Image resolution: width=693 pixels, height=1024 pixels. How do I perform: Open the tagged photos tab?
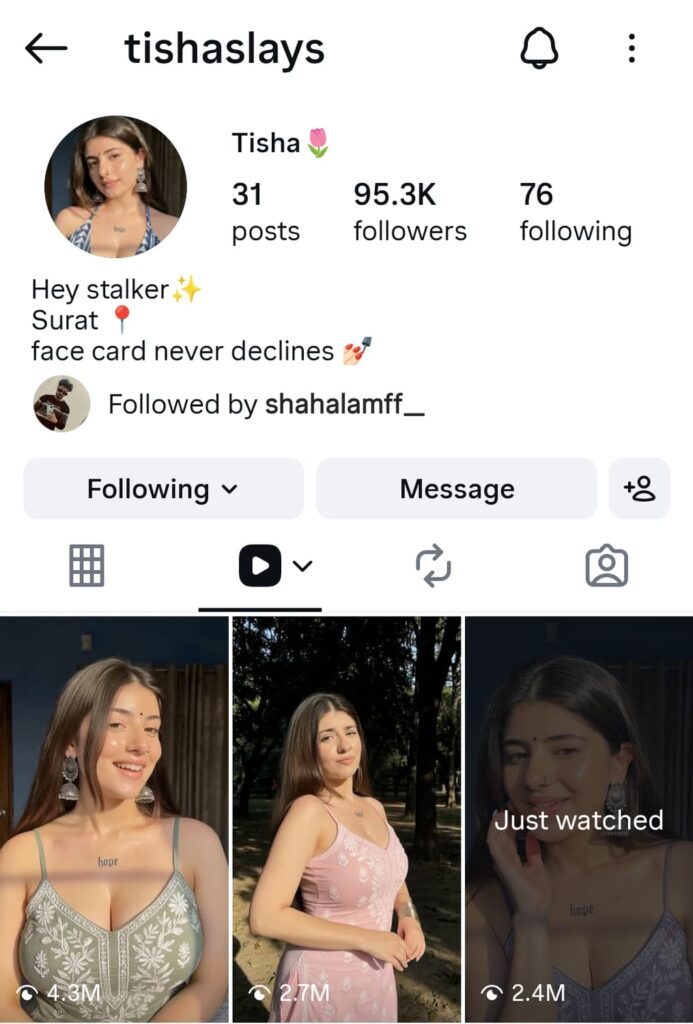pyautogui.click(x=606, y=567)
